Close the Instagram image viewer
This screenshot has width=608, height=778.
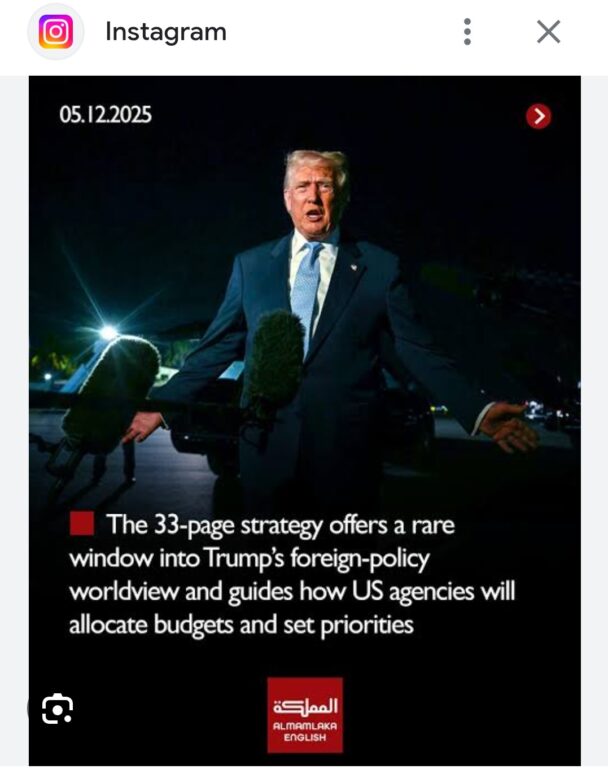coord(548,32)
